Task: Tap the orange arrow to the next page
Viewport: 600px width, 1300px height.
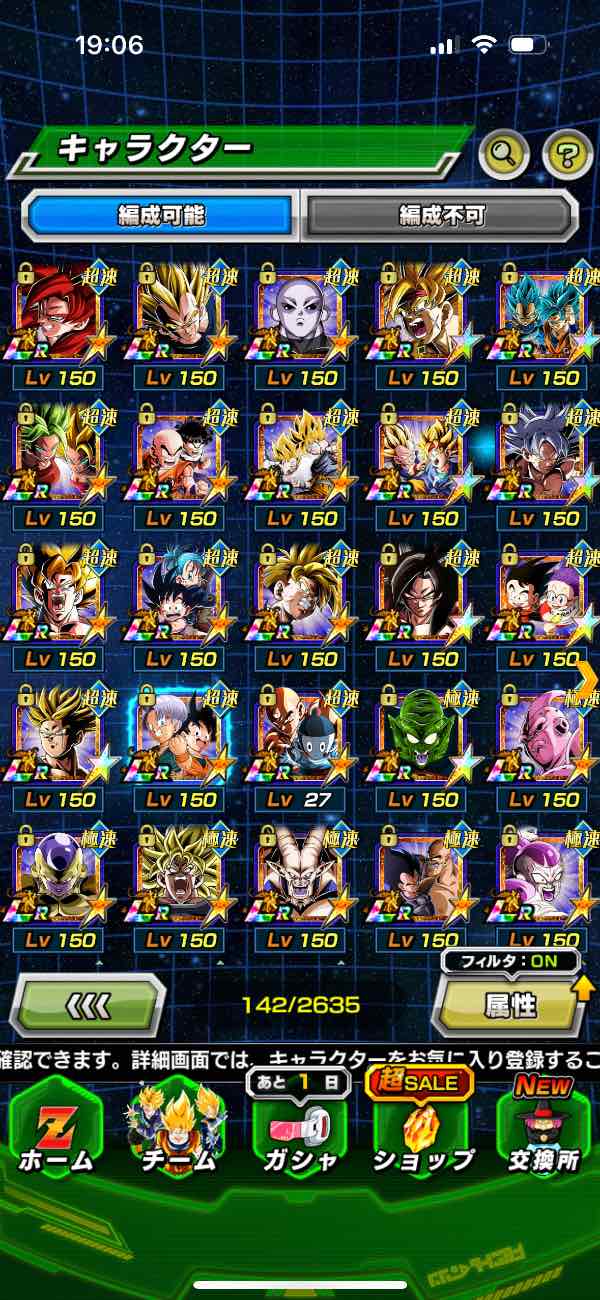Action: [586, 675]
